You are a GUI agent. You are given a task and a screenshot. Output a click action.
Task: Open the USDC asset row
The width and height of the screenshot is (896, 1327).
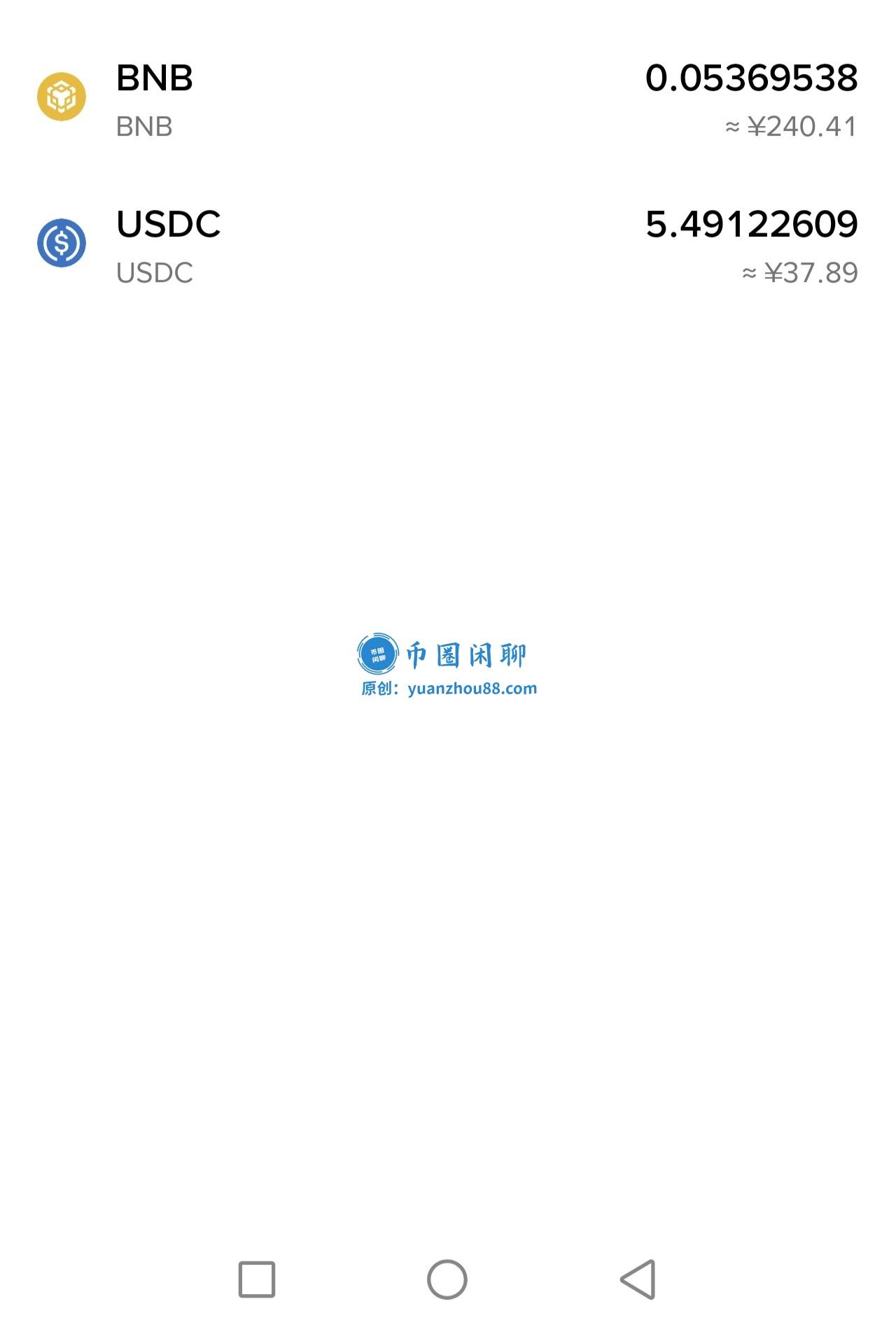pyautogui.click(x=448, y=245)
